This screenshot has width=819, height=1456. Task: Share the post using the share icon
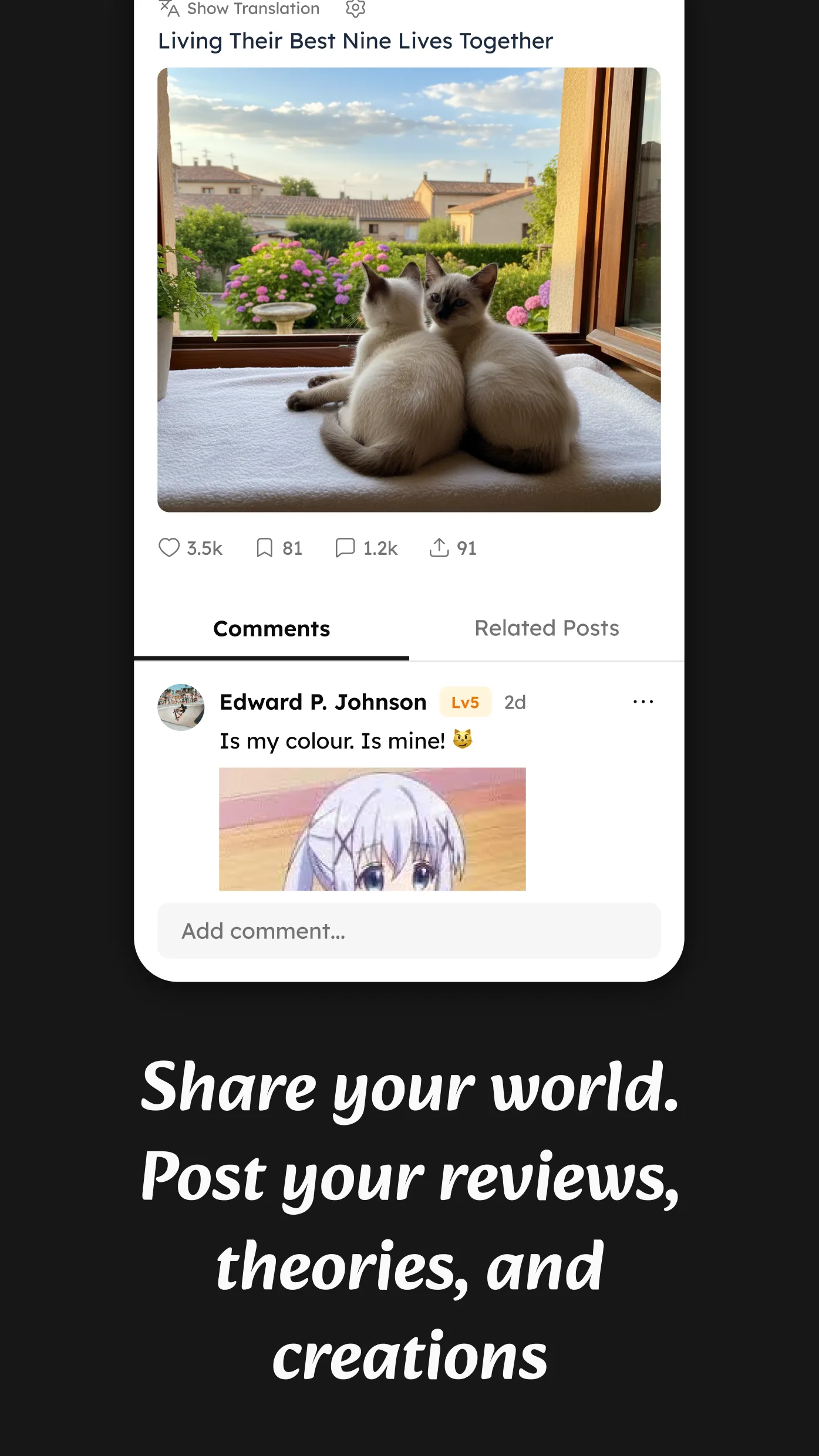click(440, 546)
